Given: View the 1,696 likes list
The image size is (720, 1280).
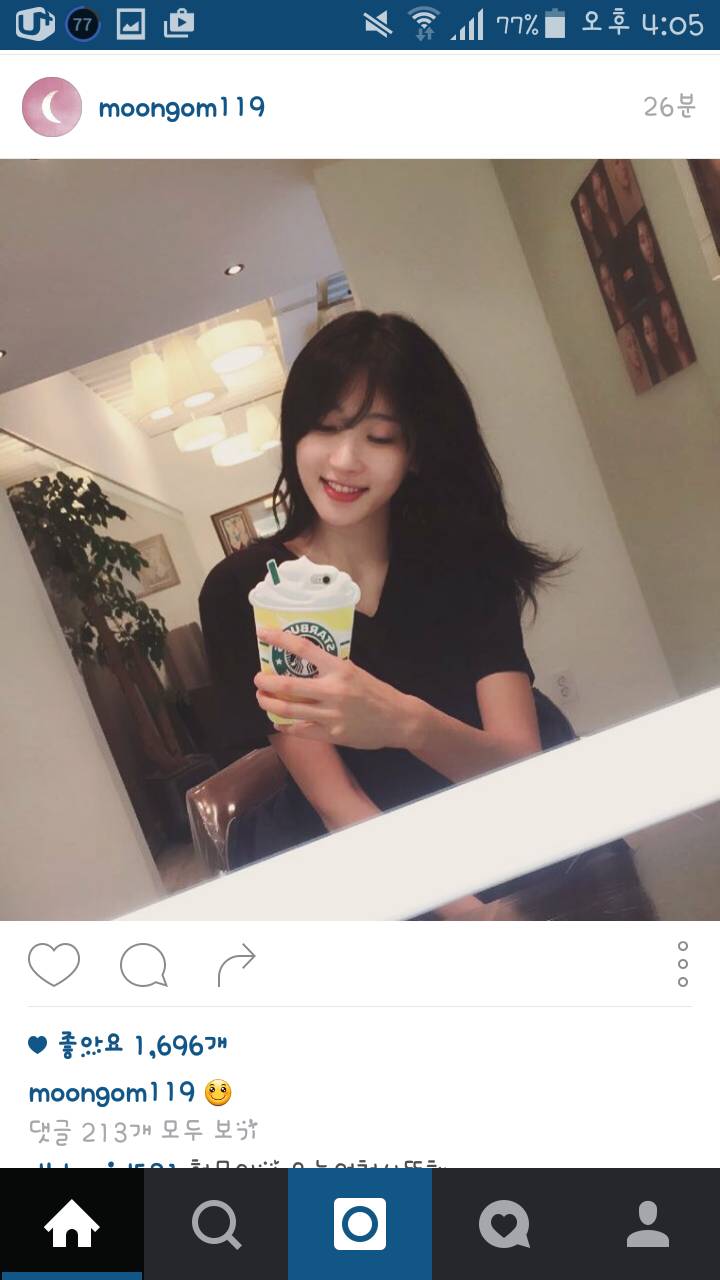Looking at the screenshot, I should coord(128,1046).
